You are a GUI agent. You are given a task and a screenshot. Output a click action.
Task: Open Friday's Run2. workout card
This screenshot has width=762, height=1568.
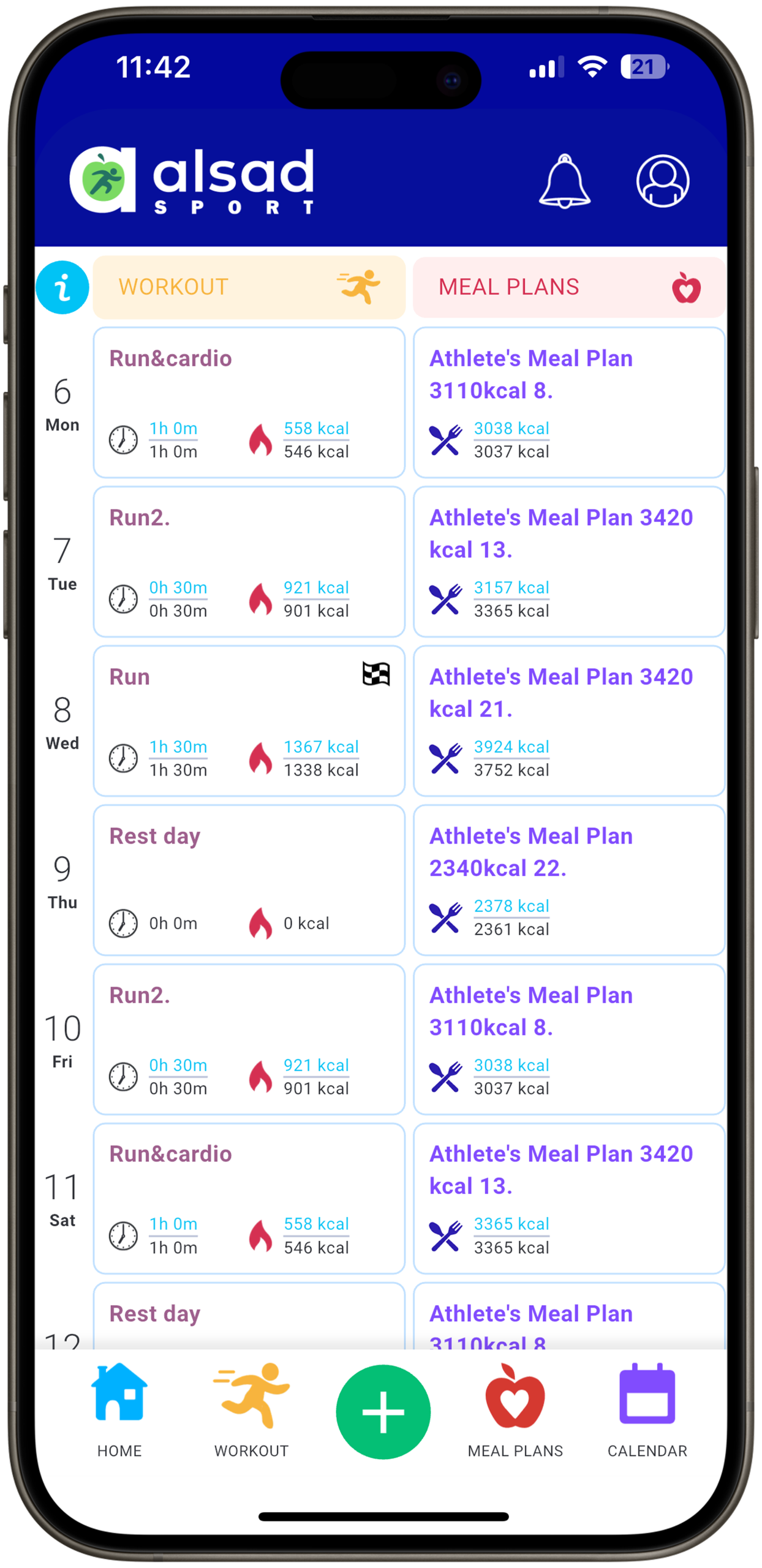(x=249, y=1039)
